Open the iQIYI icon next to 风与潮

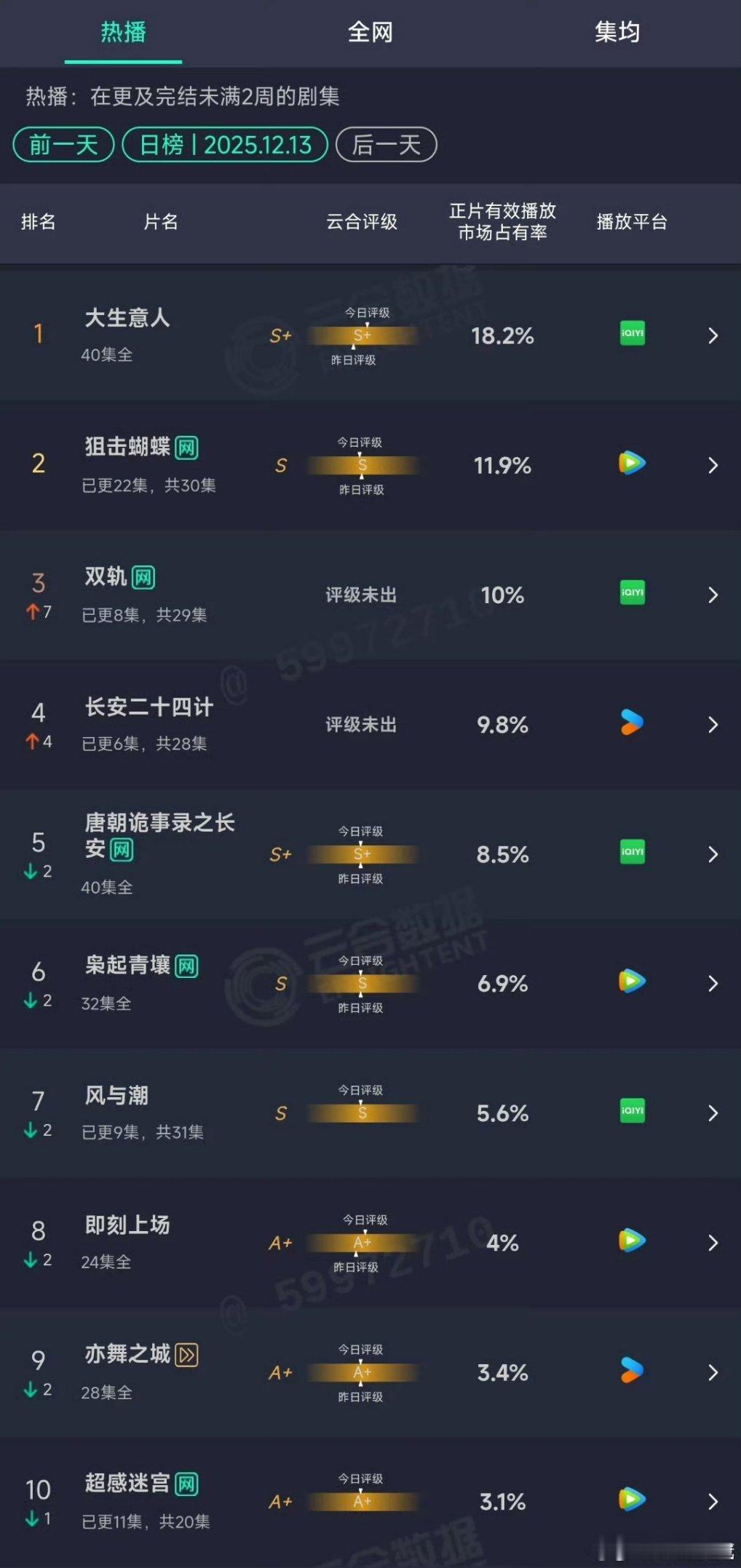[631, 1113]
